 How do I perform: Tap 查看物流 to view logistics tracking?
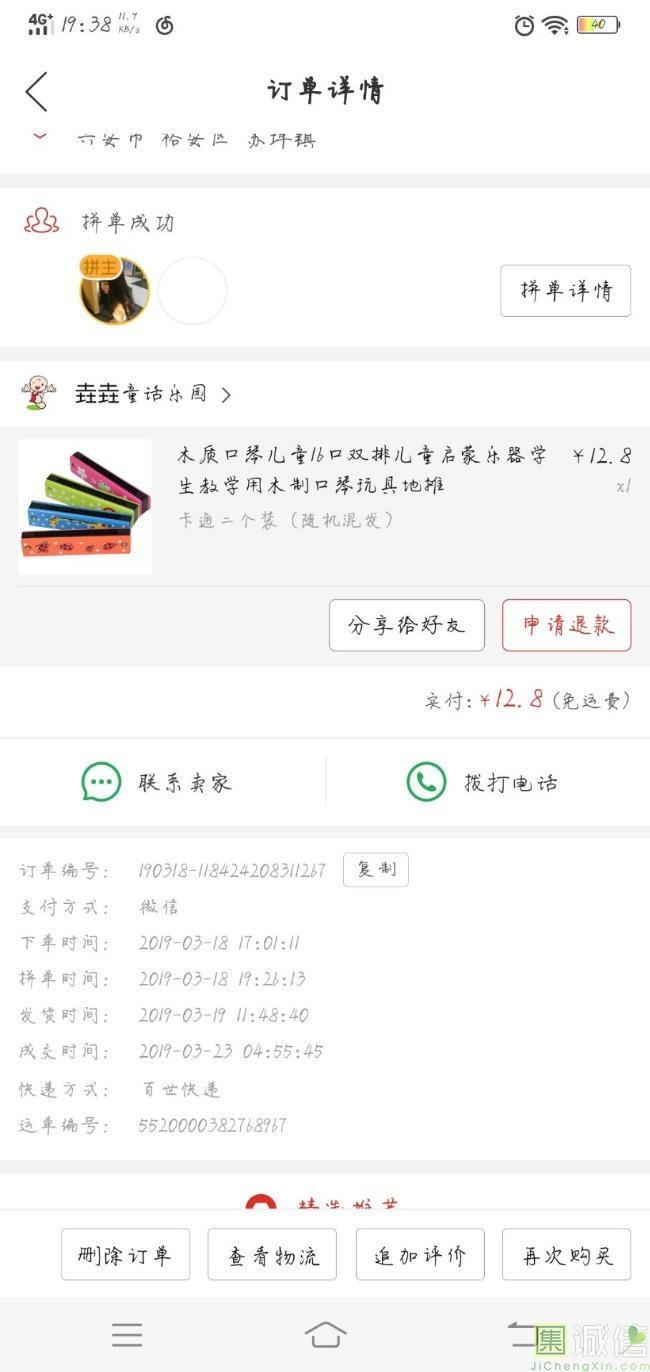tap(272, 1255)
